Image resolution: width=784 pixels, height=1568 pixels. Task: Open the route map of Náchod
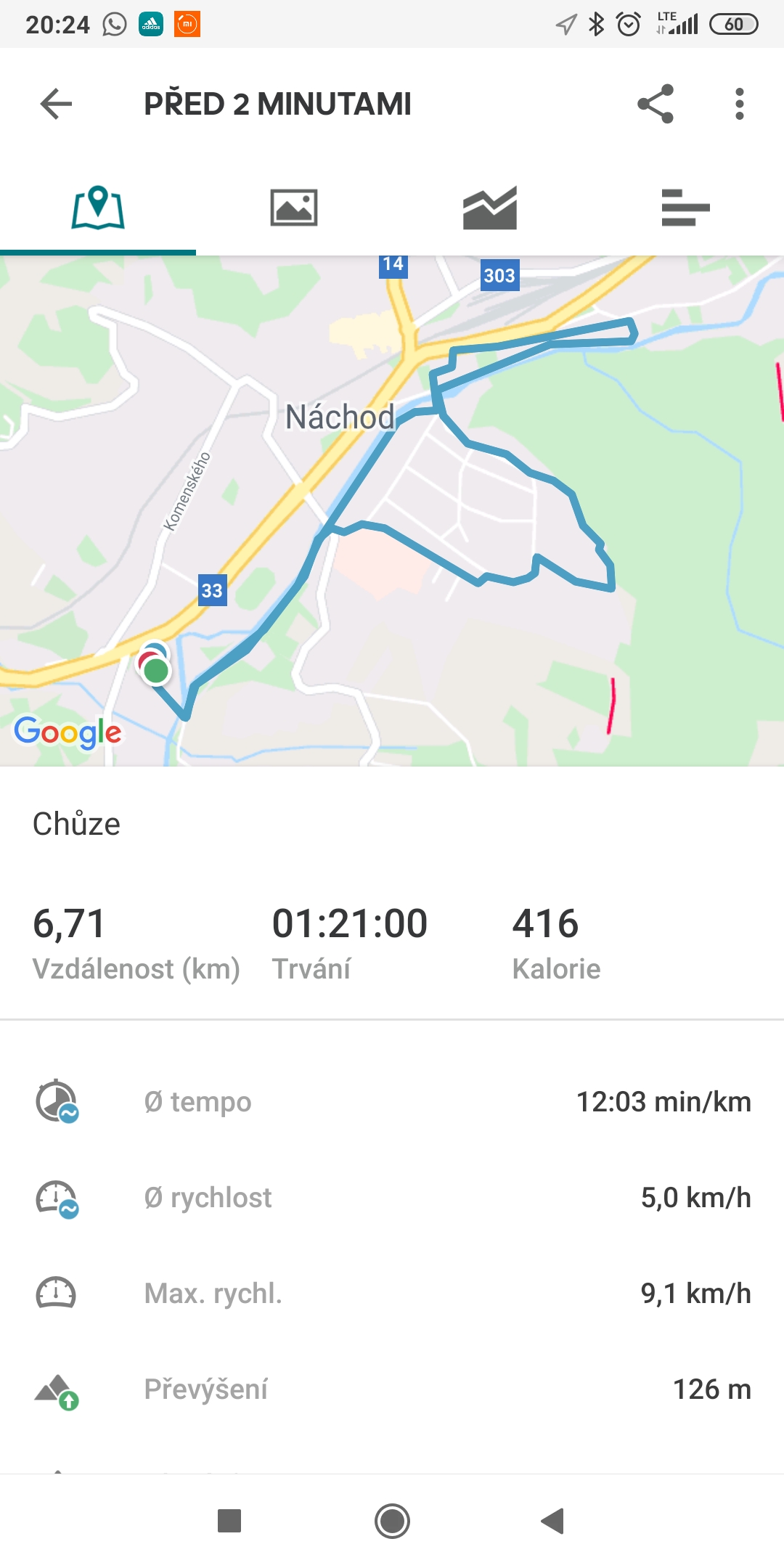tap(392, 511)
